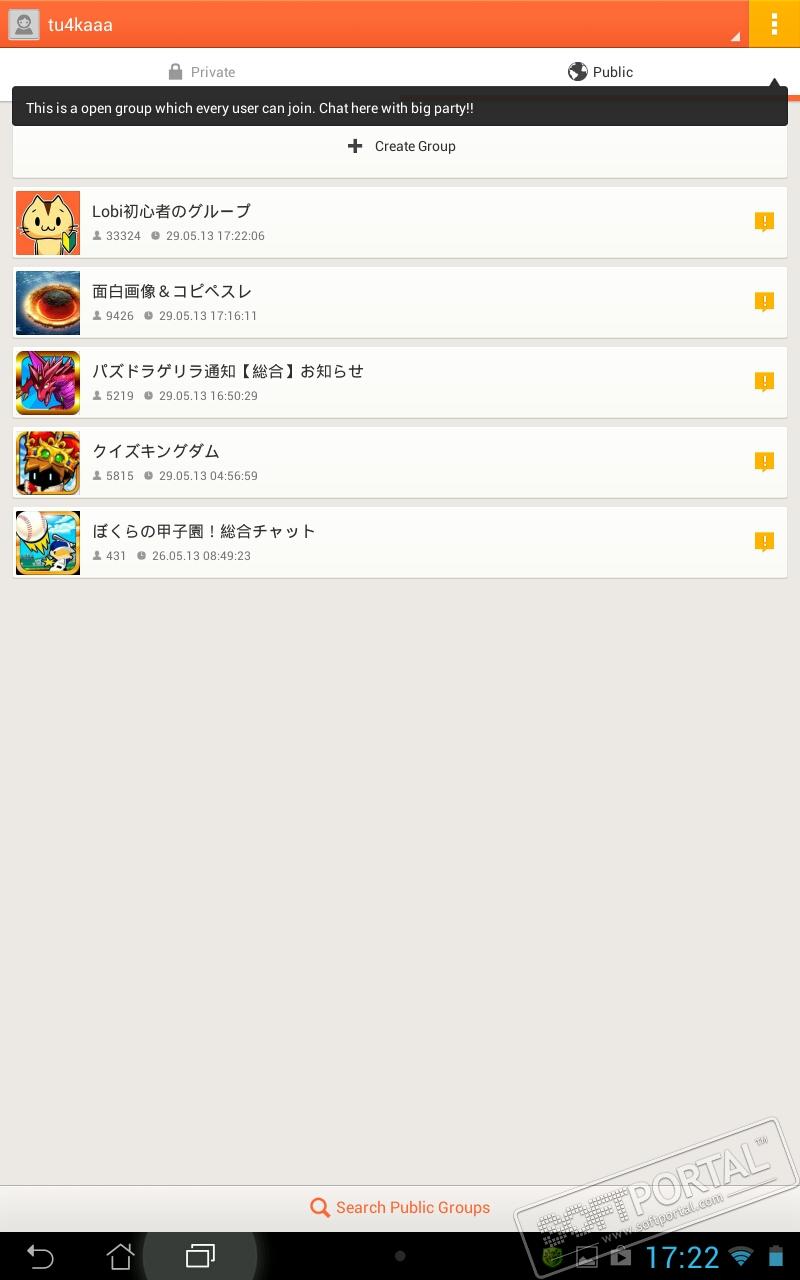800x1280 pixels.
Task: Open the overflow menu
Action: (x=774, y=24)
